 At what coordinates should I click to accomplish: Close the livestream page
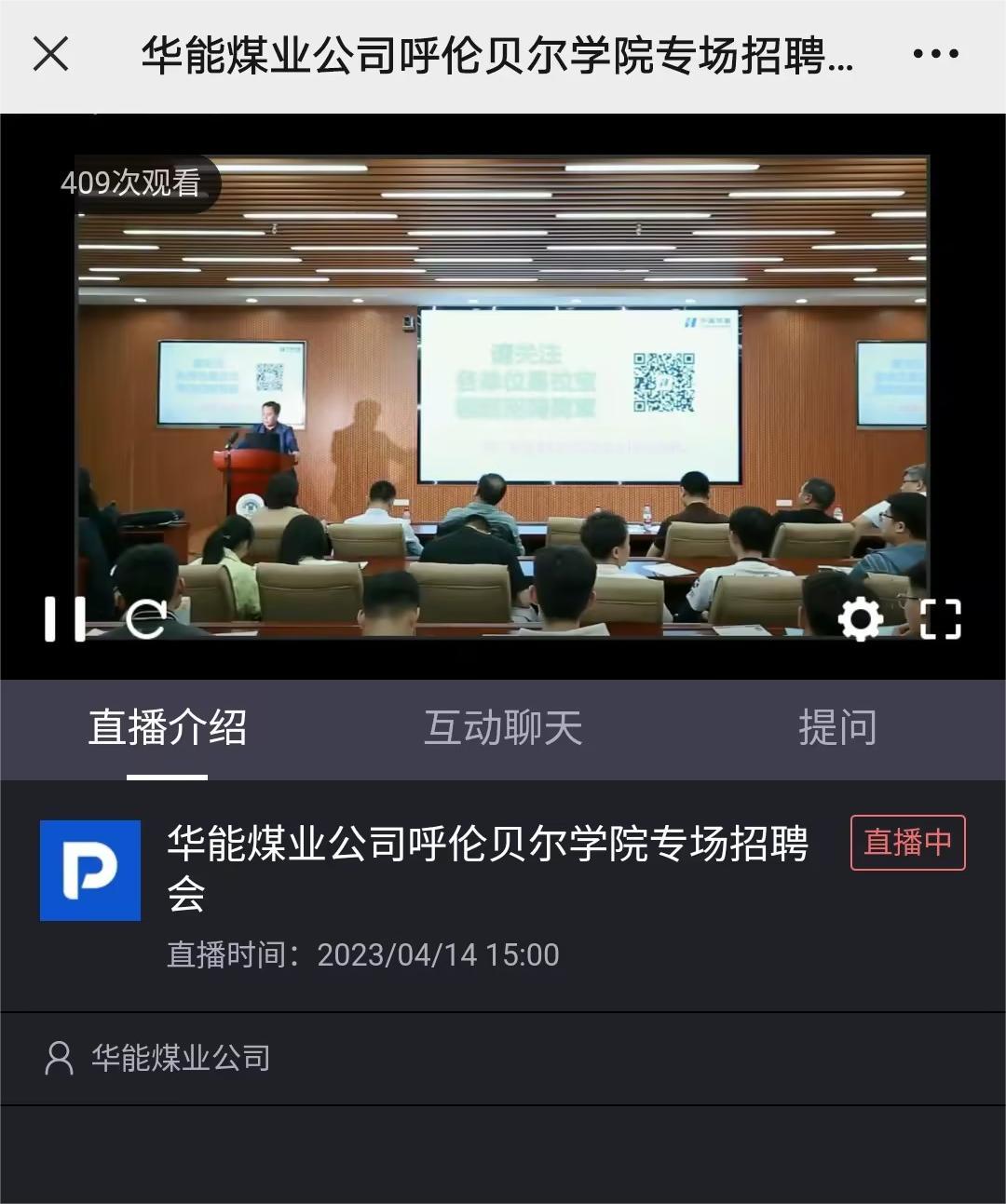[51, 54]
